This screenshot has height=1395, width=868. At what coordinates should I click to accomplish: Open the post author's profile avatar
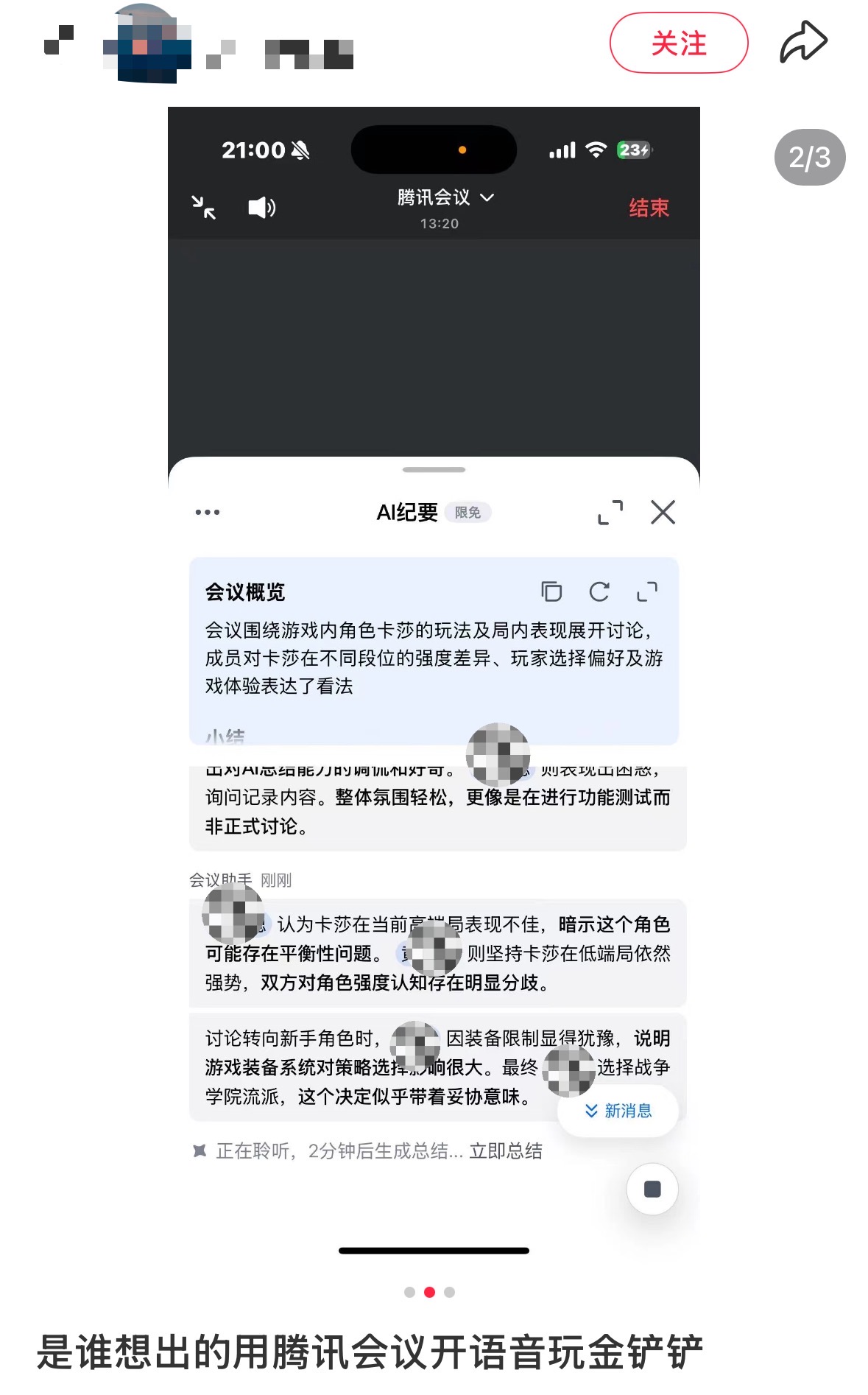[x=147, y=44]
